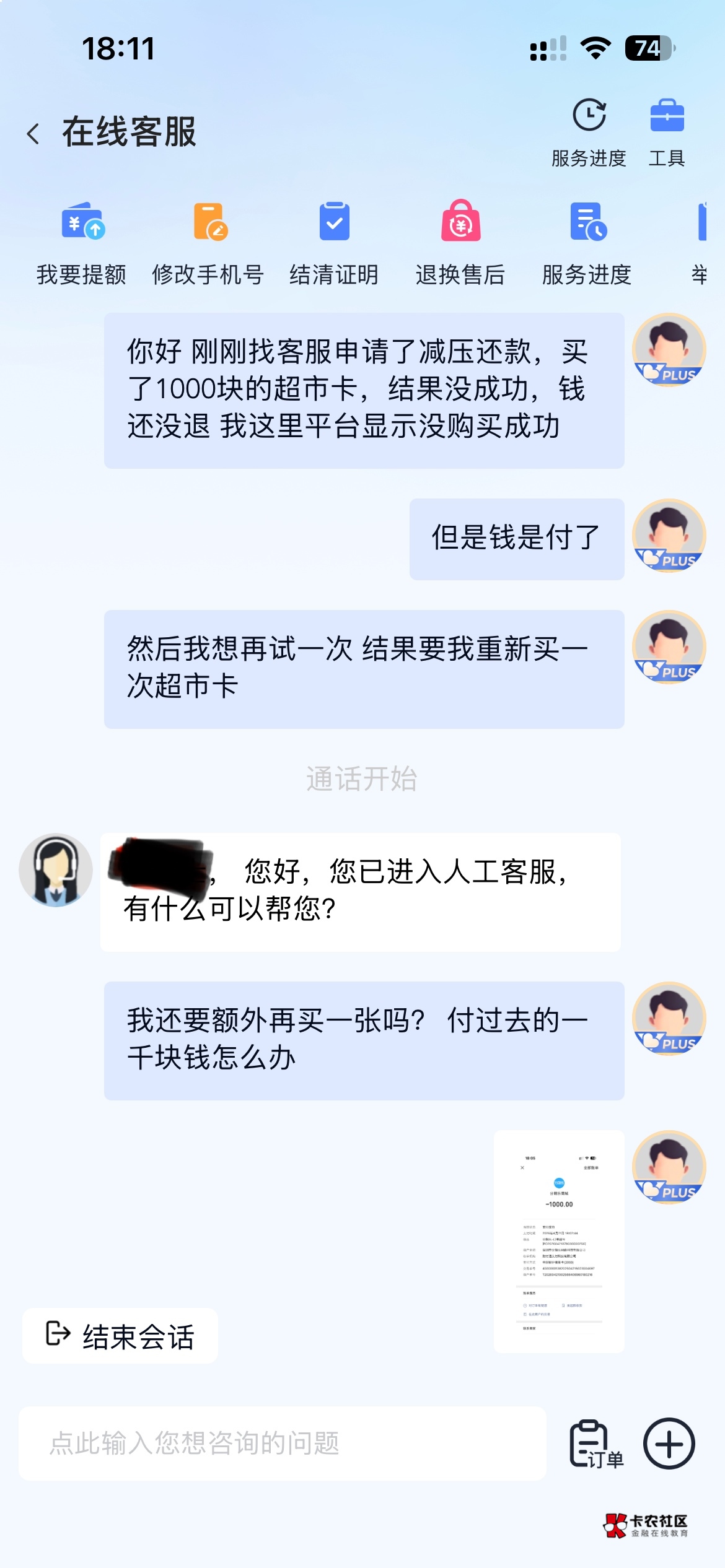Go back from 在线客服
The image size is (725, 1568).
(x=33, y=133)
